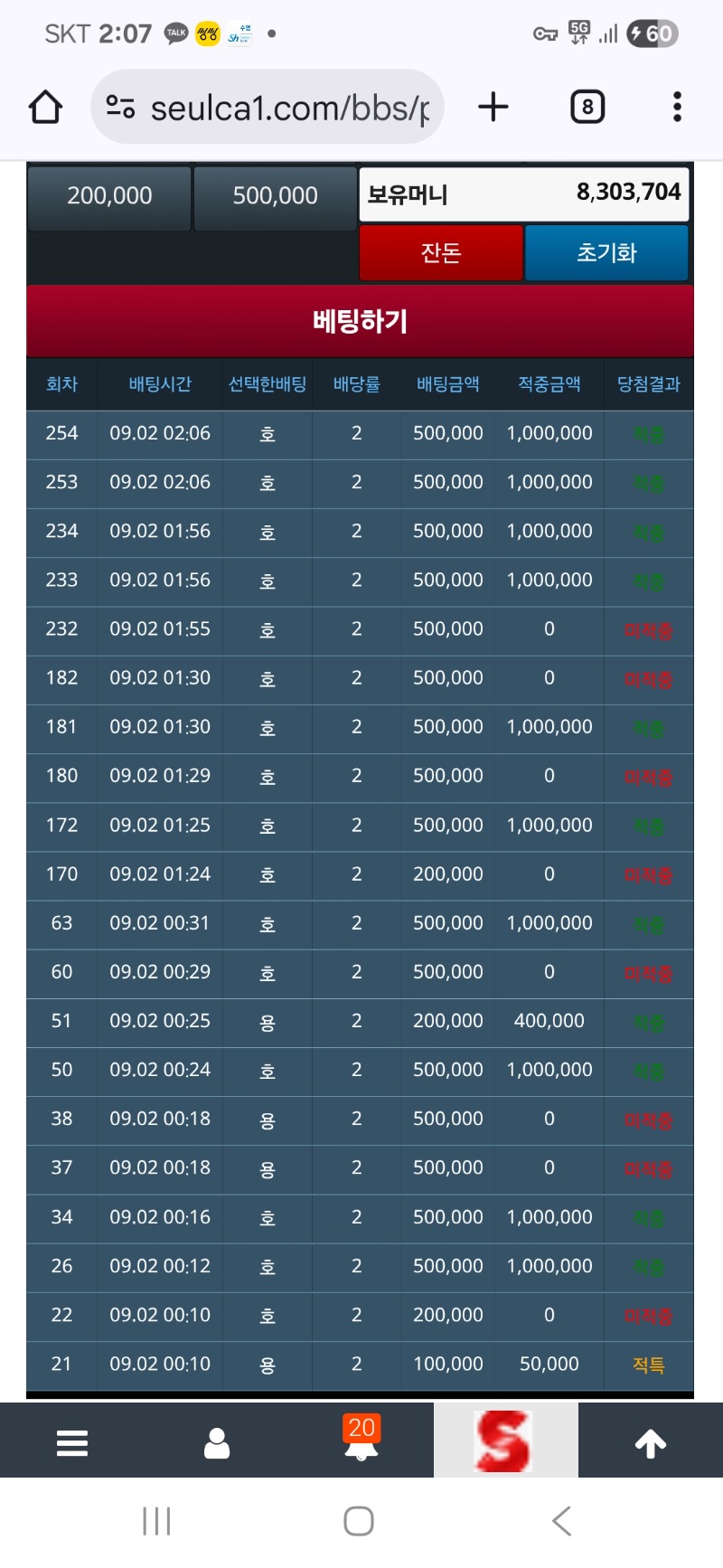The height and width of the screenshot is (1568, 723).
Task: Open a new browser tab
Action: click(493, 108)
